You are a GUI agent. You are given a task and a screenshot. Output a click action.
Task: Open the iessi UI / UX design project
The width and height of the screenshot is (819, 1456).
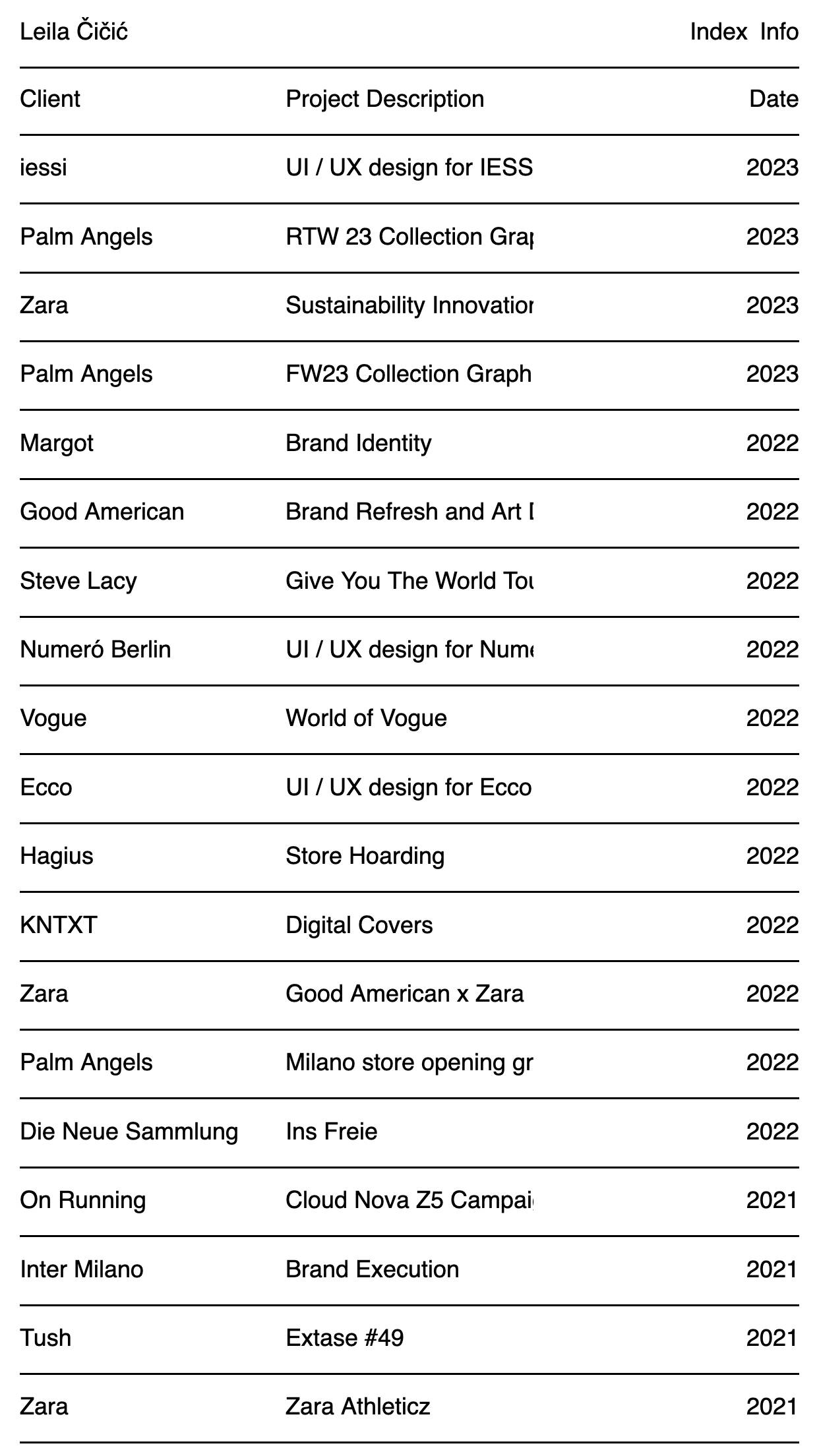[x=409, y=167]
